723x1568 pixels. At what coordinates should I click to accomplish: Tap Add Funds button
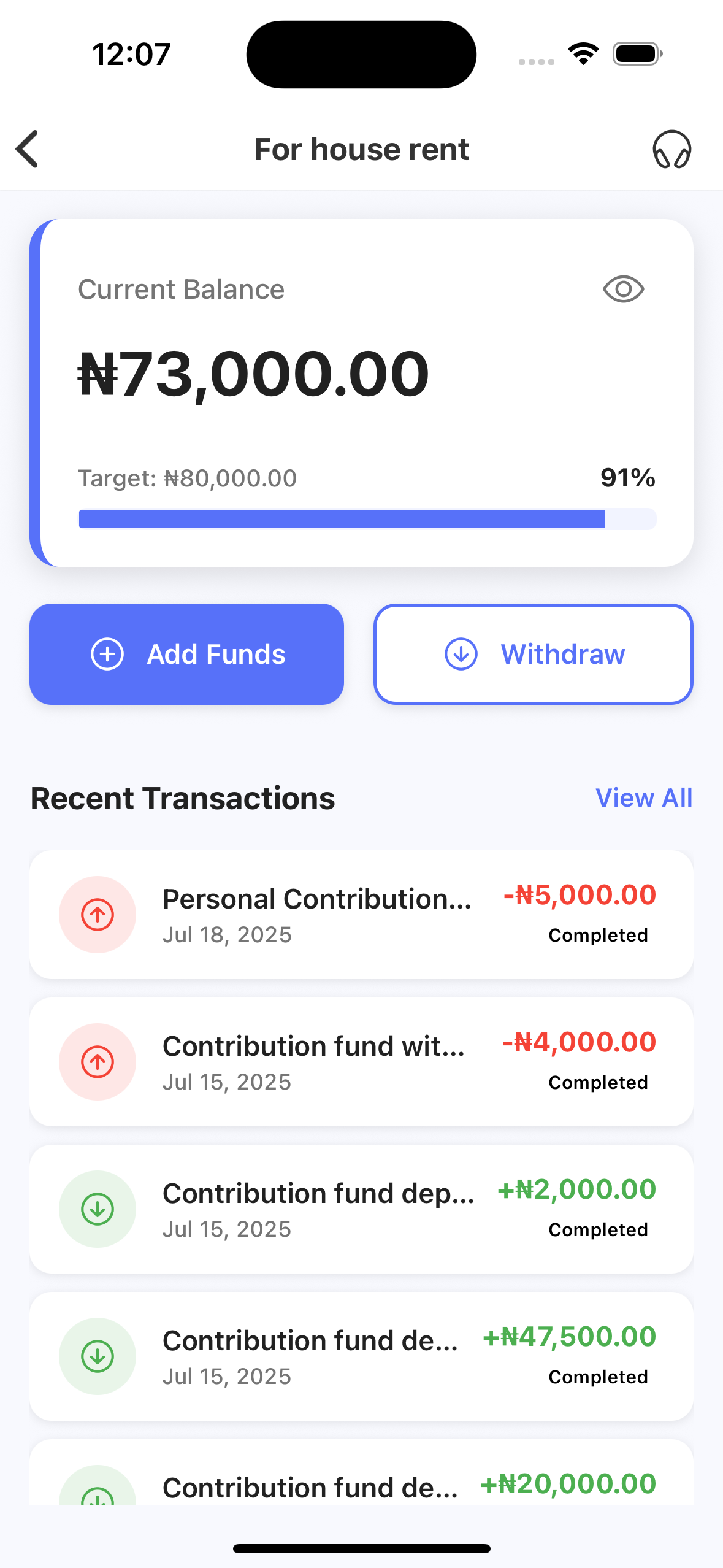click(186, 654)
